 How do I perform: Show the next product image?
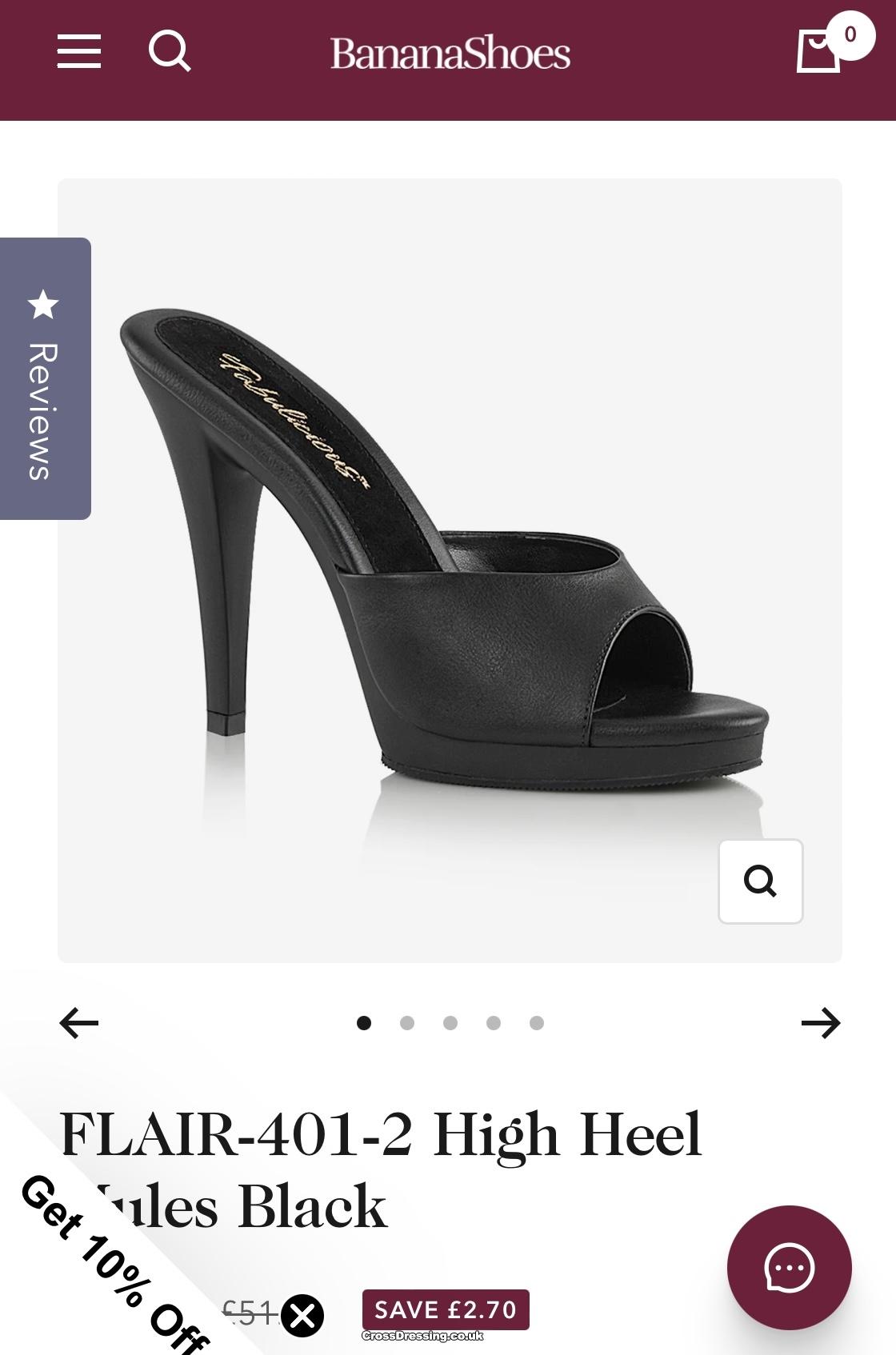pyautogui.click(x=821, y=1023)
